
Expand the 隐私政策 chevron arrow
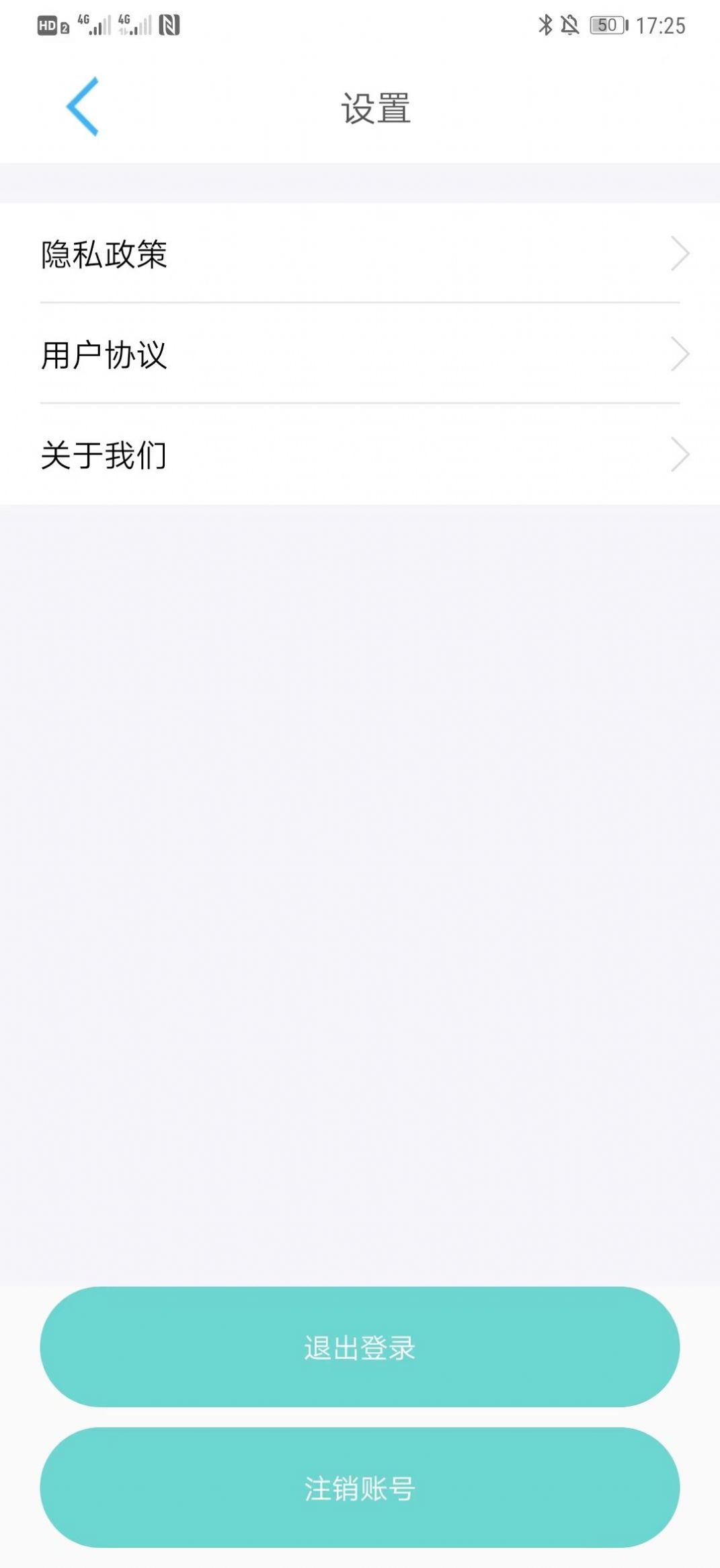tap(681, 254)
